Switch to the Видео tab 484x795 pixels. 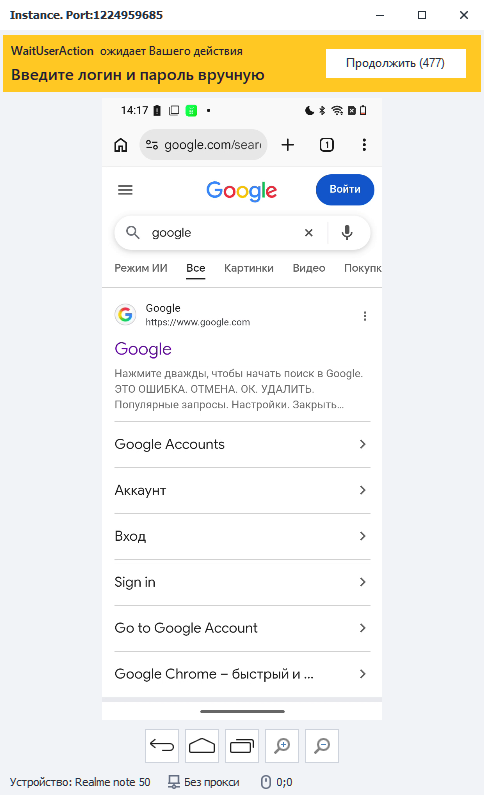tap(309, 268)
